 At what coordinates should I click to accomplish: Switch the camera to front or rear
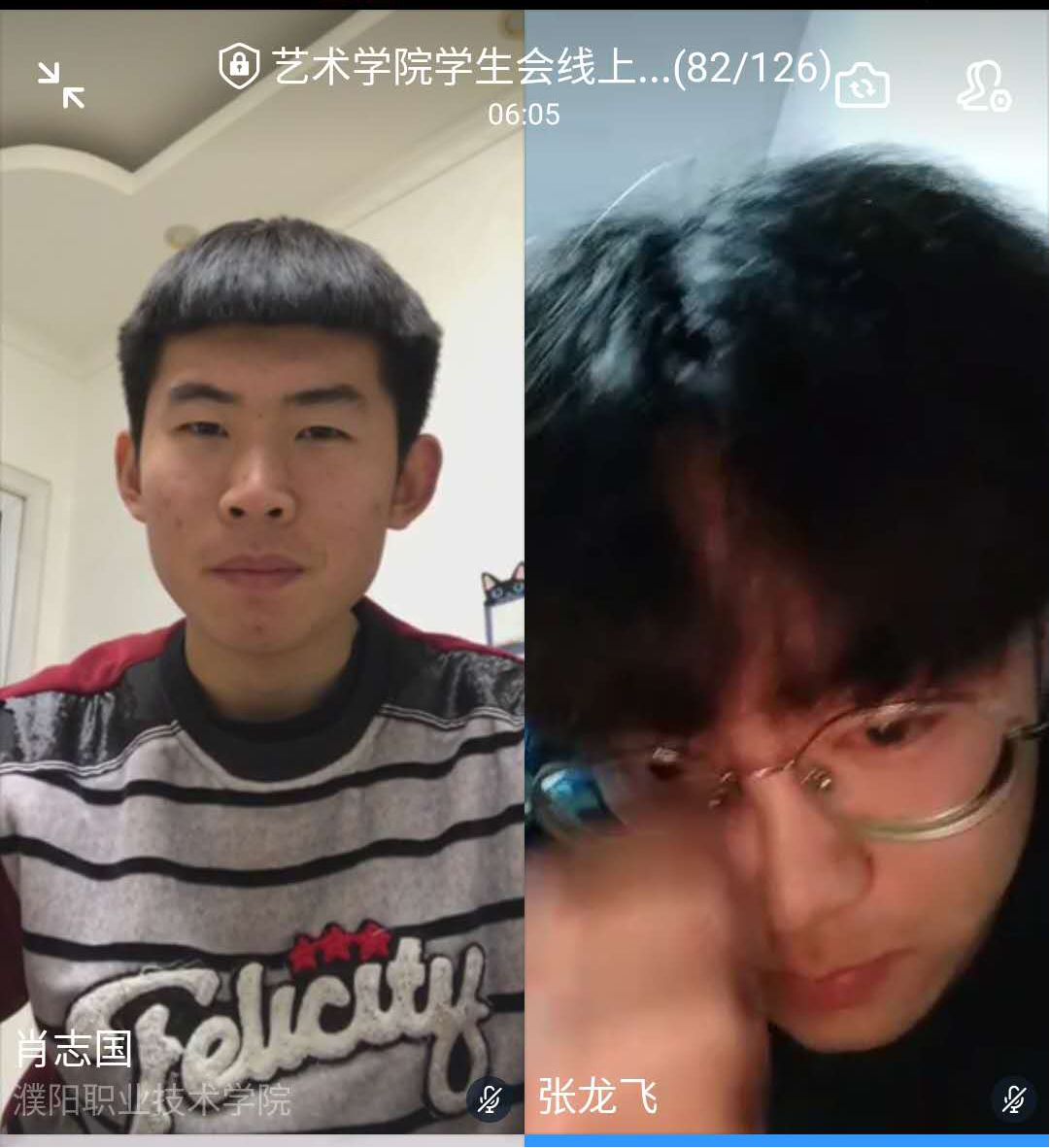pyautogui.click(x=863, y=85)
